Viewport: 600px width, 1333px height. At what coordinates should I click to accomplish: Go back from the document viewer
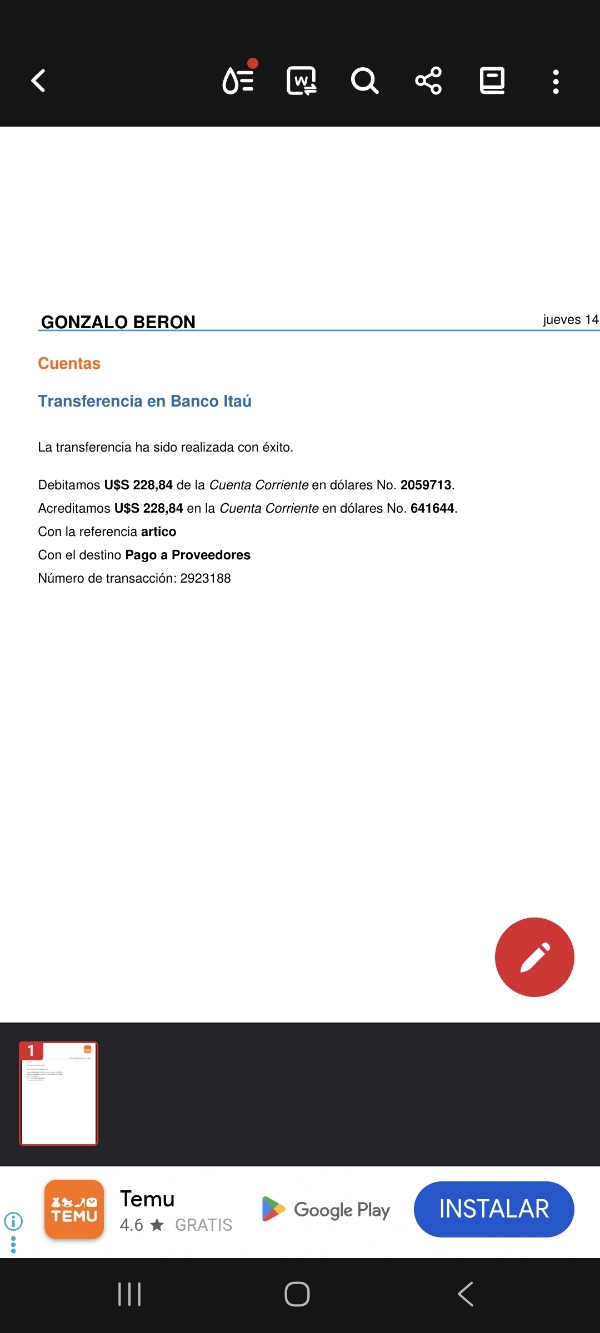click(x=39, y=81)
